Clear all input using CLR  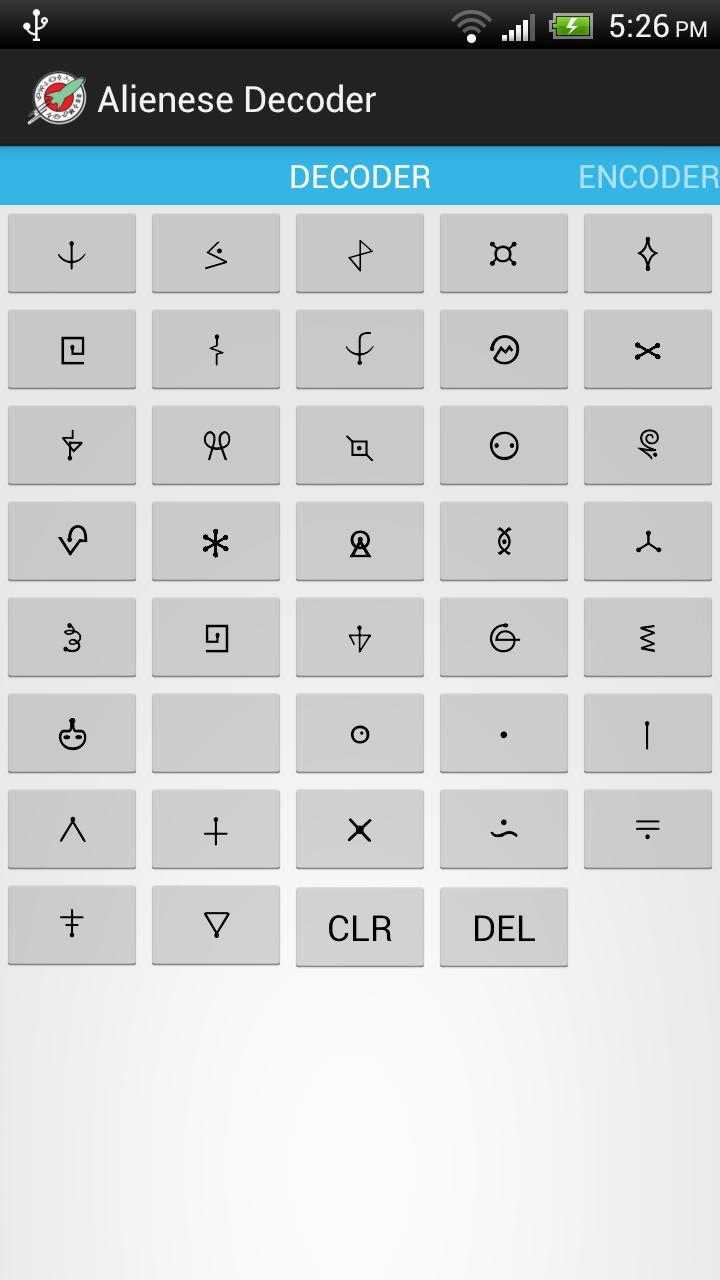click(x=360, y=927)
